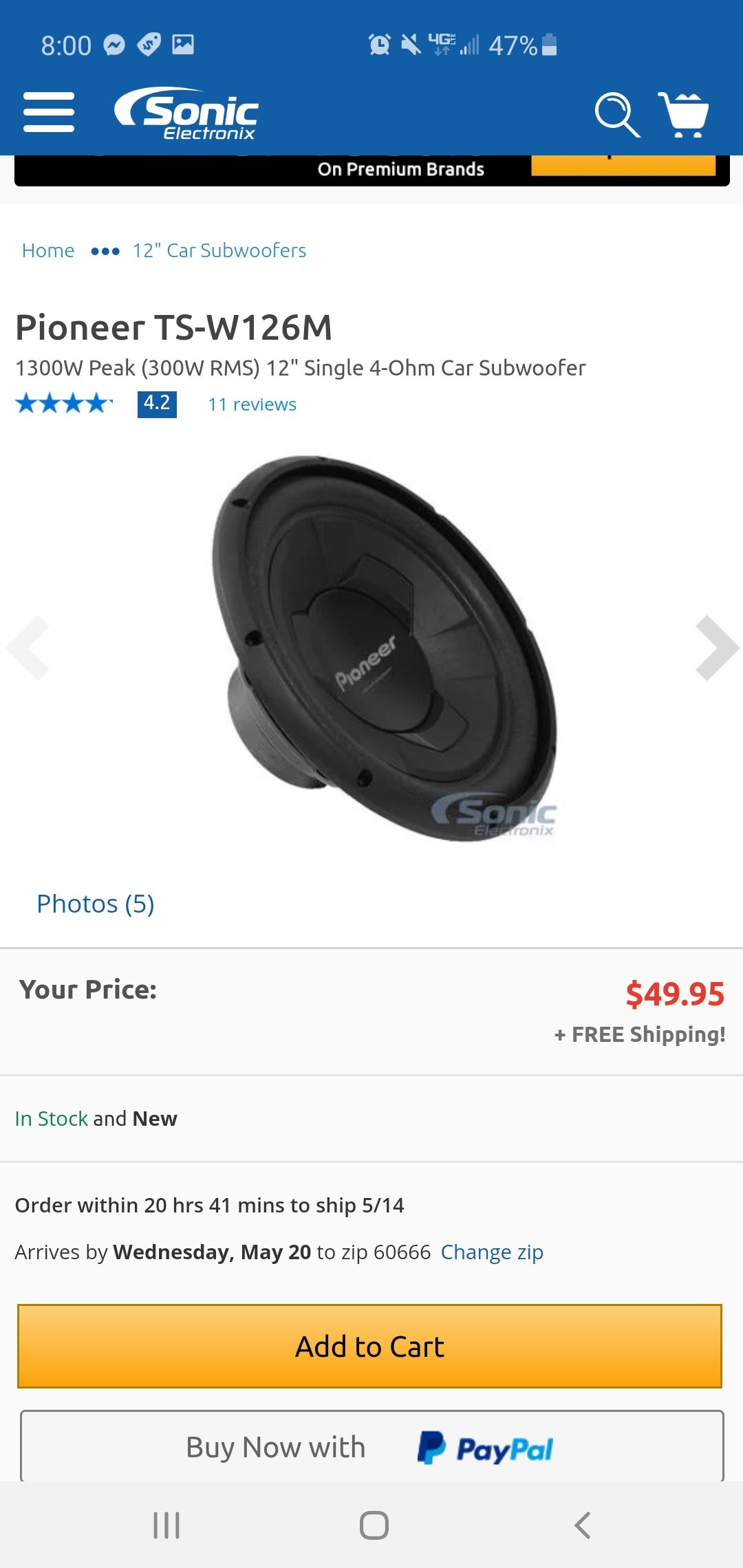Viewport: 743px width, 1568px height.
Task: Show next product photo arrow
Action: pos(717,648)
